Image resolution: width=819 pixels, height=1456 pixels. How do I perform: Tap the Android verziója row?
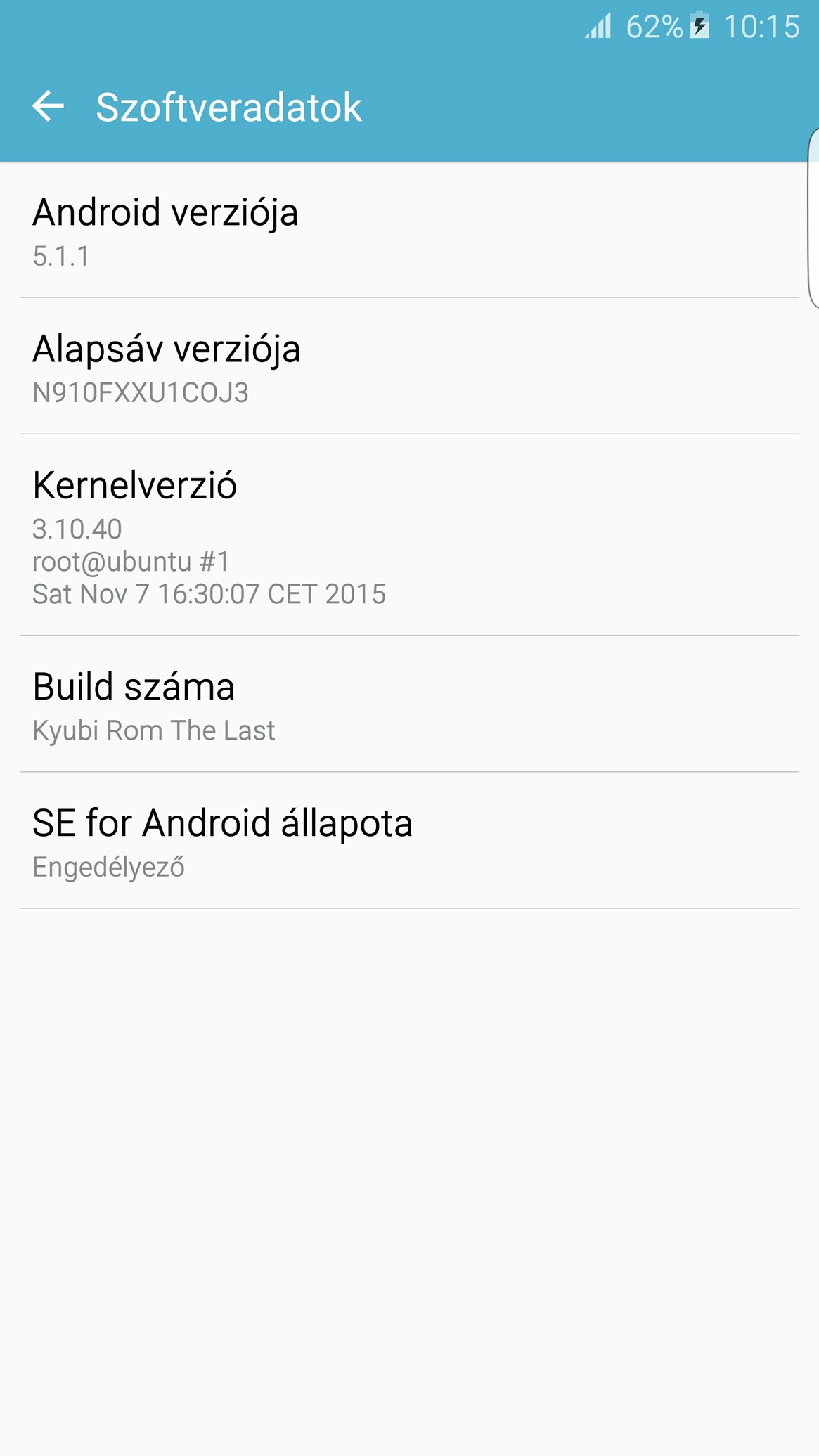coord(408,231)
